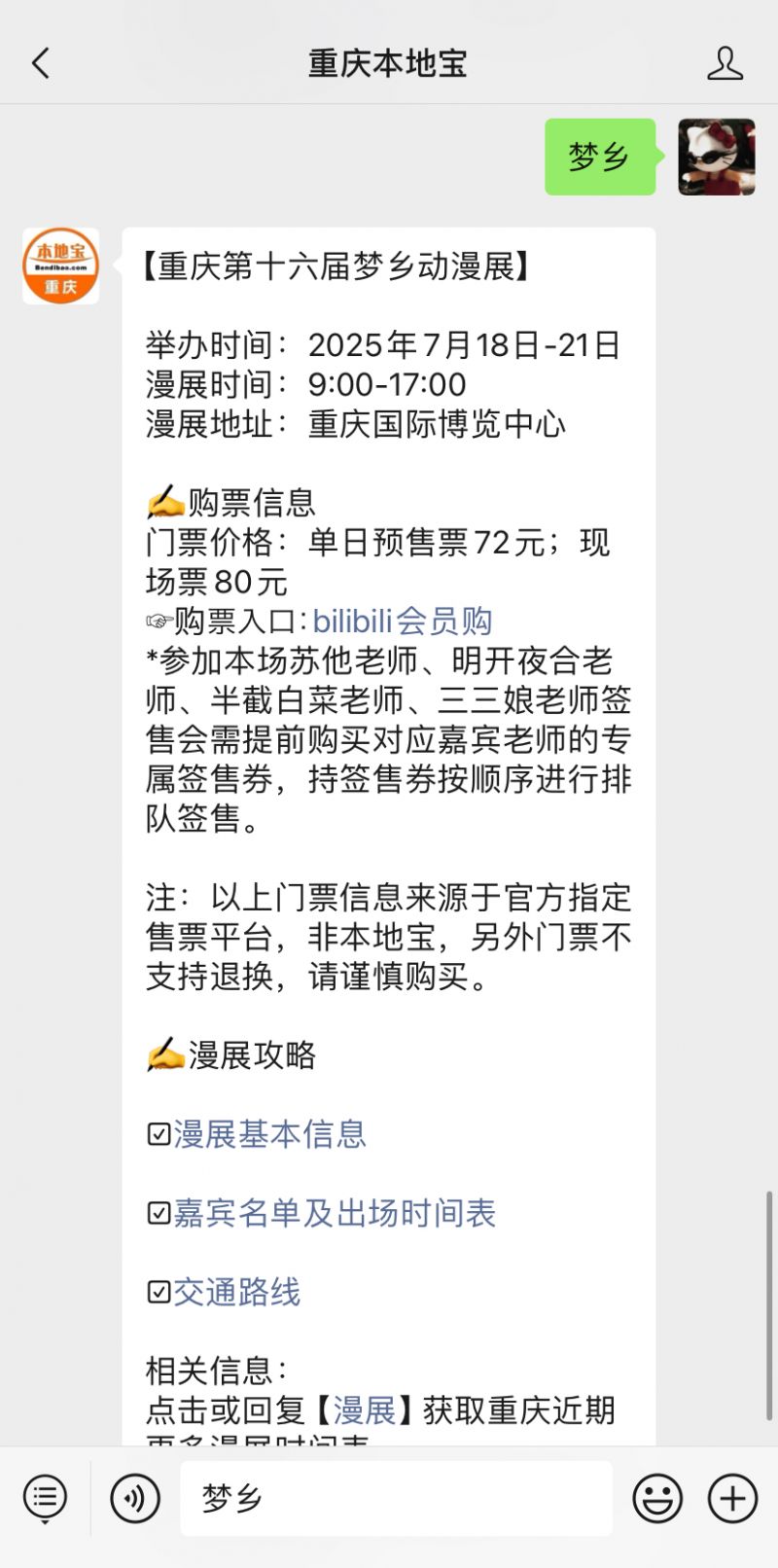Click the back arrow to leave chat

click(39, 60)
